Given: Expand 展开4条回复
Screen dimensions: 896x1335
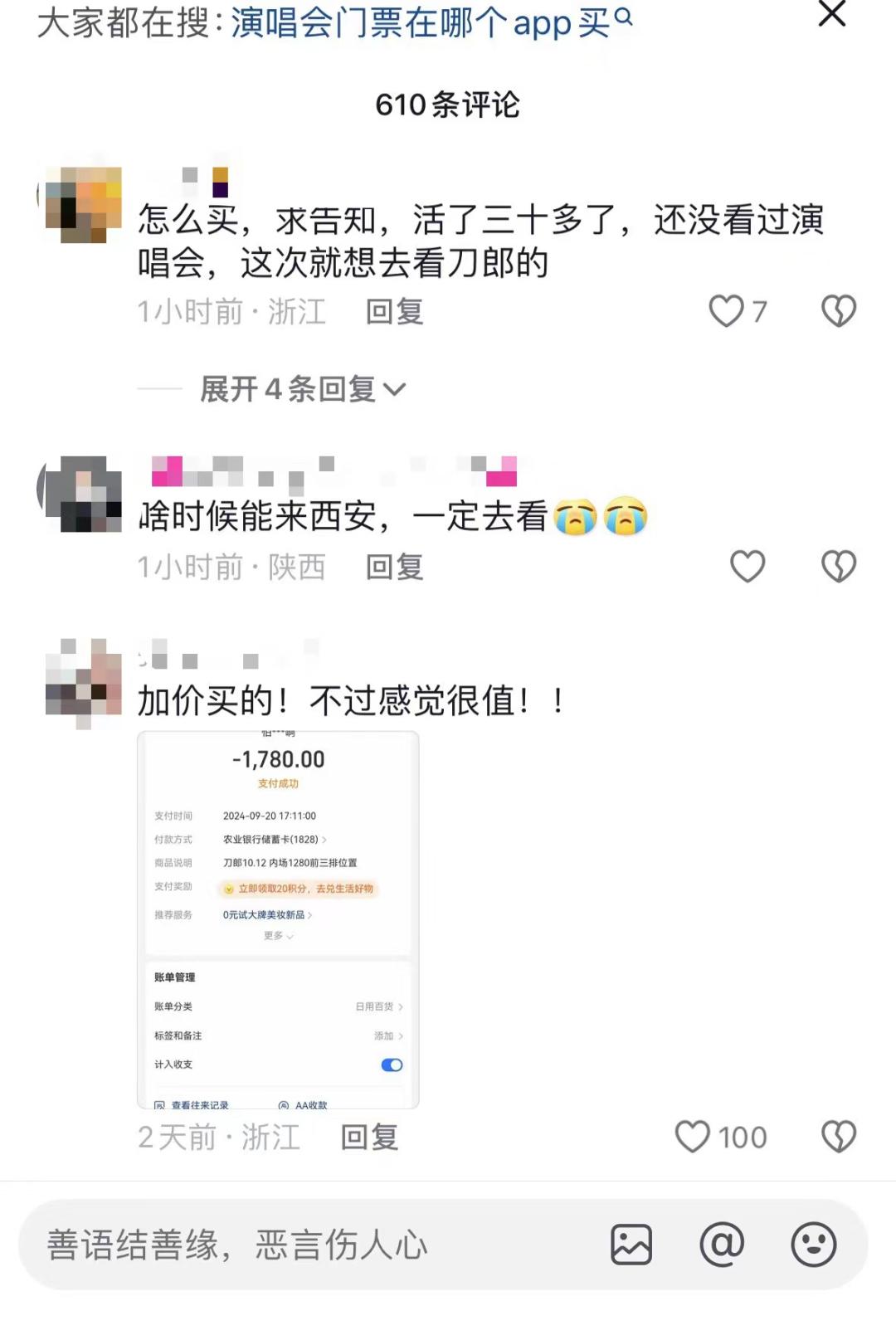Looking at the screenshot, I should pyautogui.click(x=303, y=388).
